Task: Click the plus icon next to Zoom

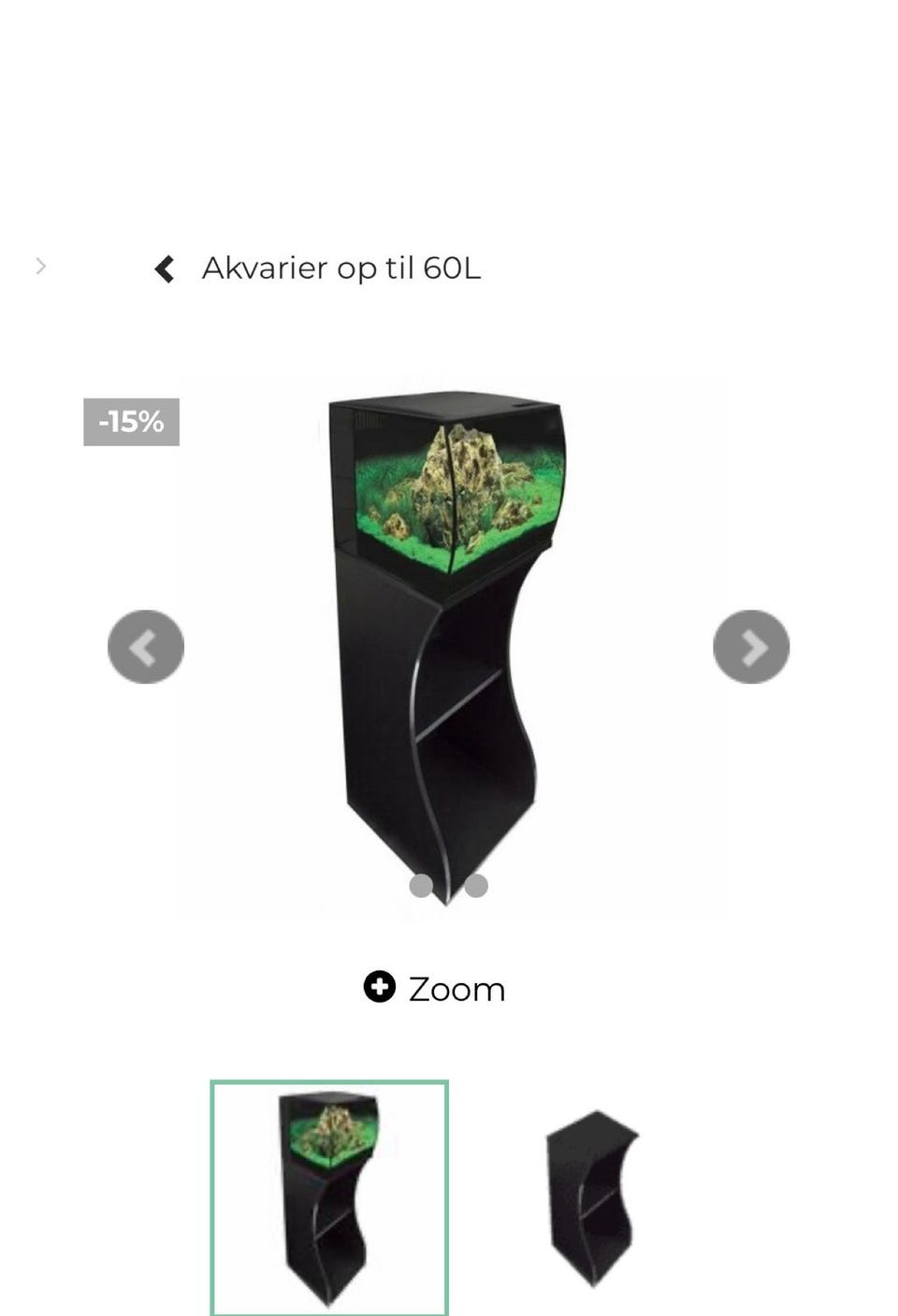Action: click(x=381, y=987)
